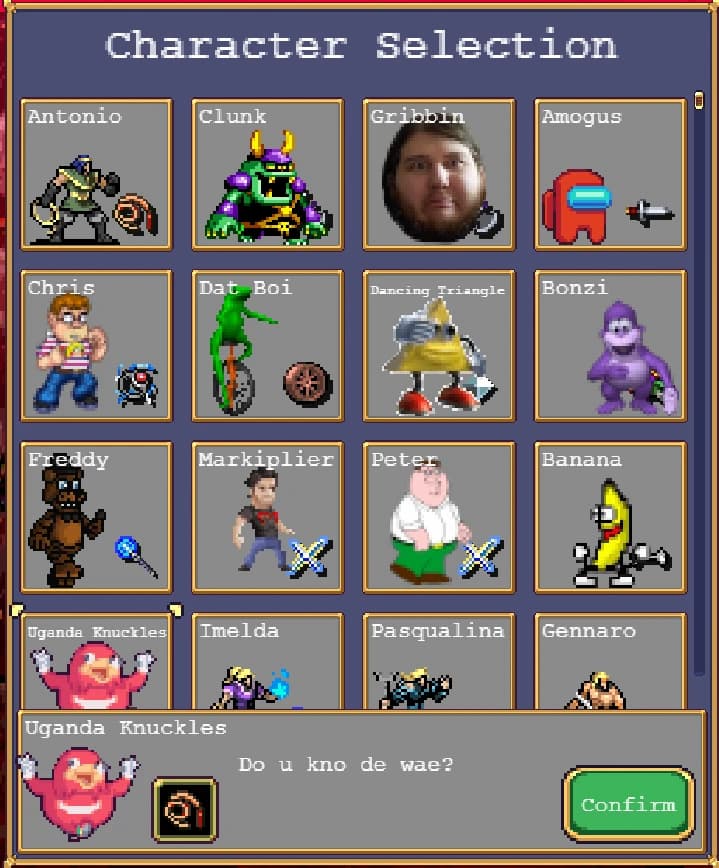This screenshot has width=719, height=868.
Task: Choose Bonzi character tile
Action: coord(610,345)
